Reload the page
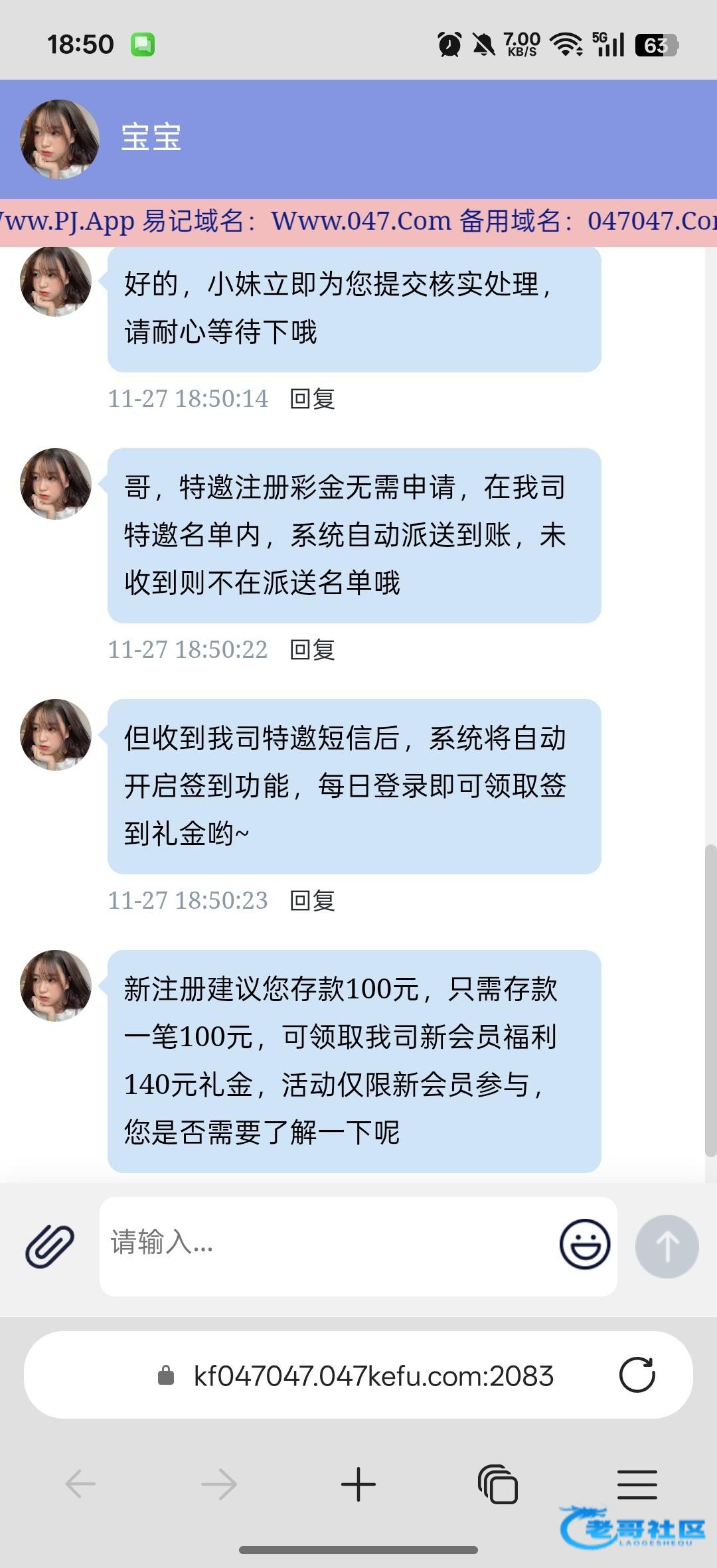 (637, 1375)
